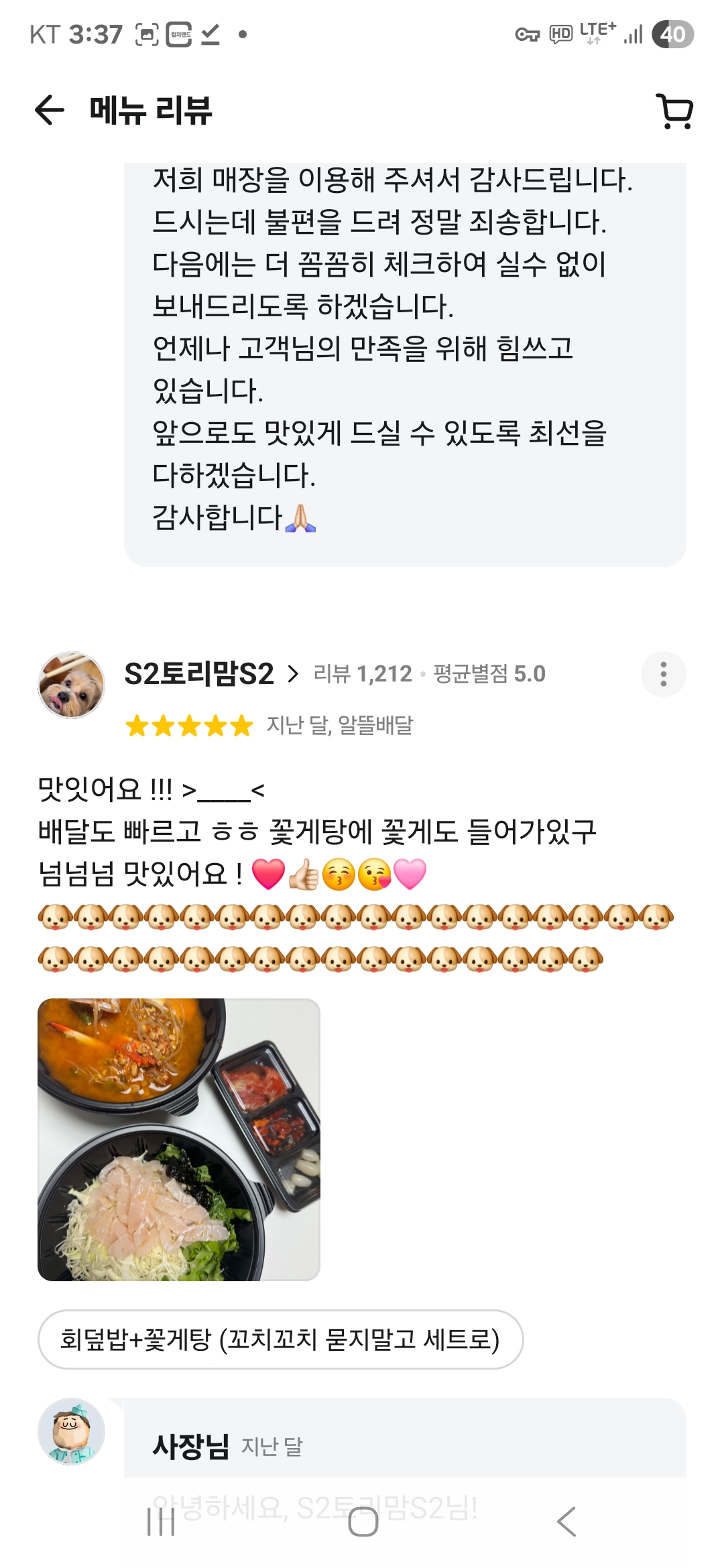This screenshot has width=724, height=1568.
Task: Go to the home screen
Action: tap(363, 1522)
